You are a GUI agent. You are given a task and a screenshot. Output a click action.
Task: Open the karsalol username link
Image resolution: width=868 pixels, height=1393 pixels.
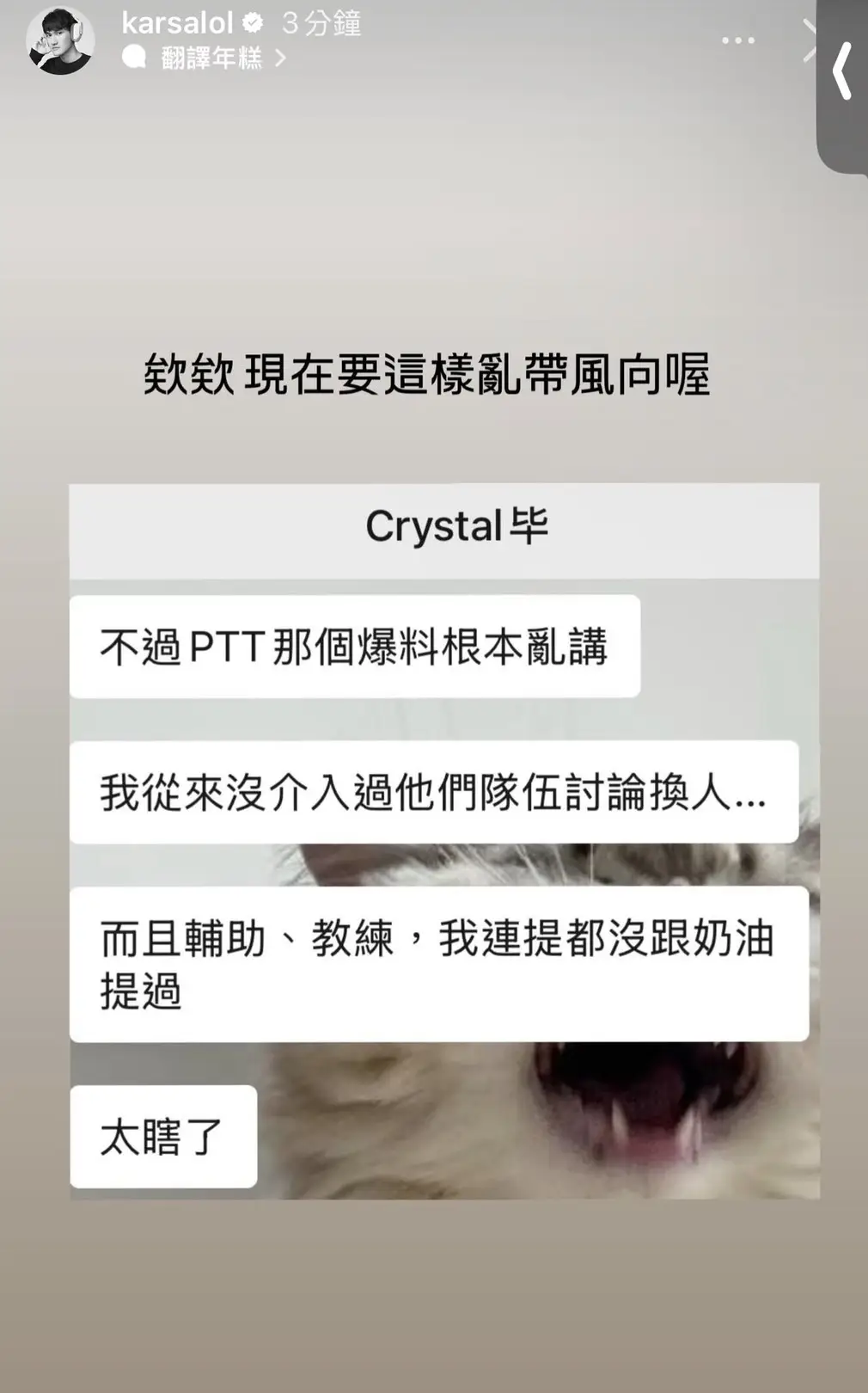[x=177, y=23]
